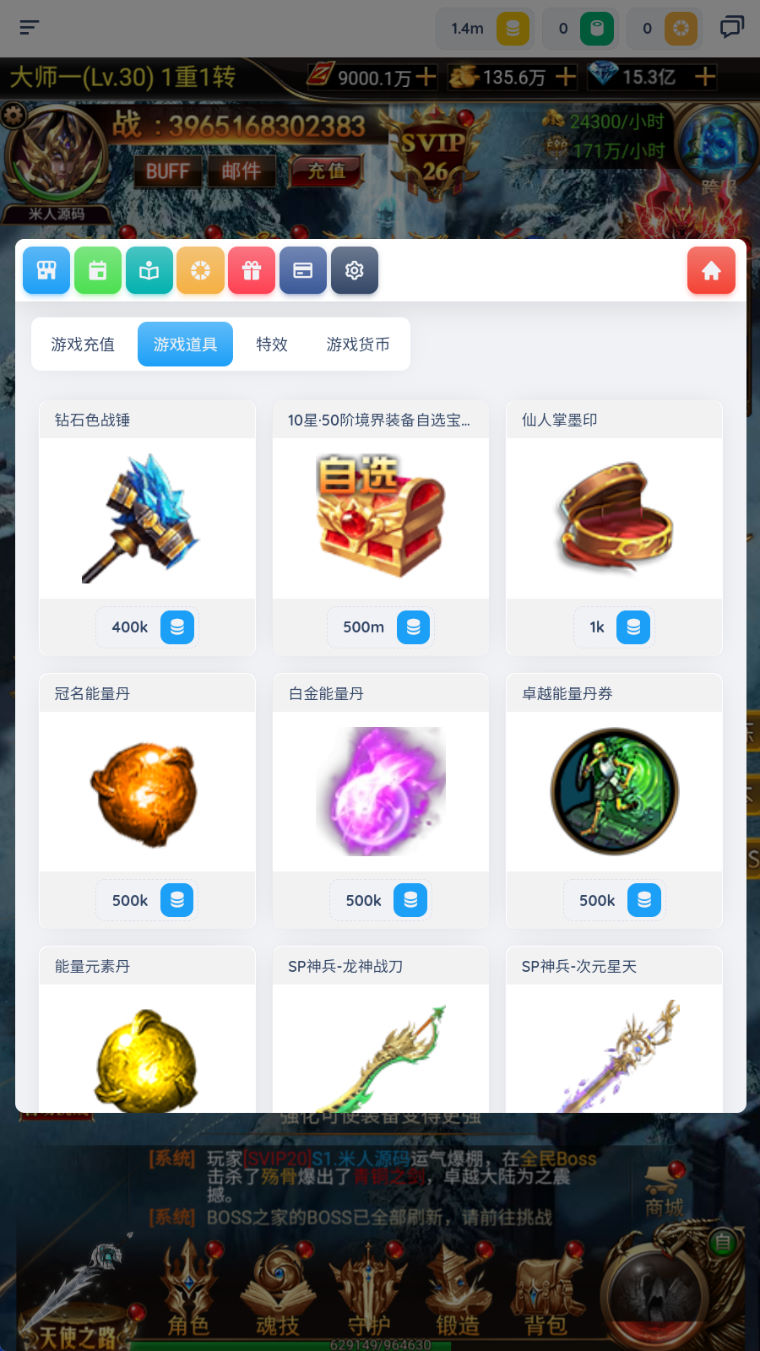Viewport: 760px width, 1351px height.
Task: Open the hamburger menu at top
Action: tap(29, 27)
